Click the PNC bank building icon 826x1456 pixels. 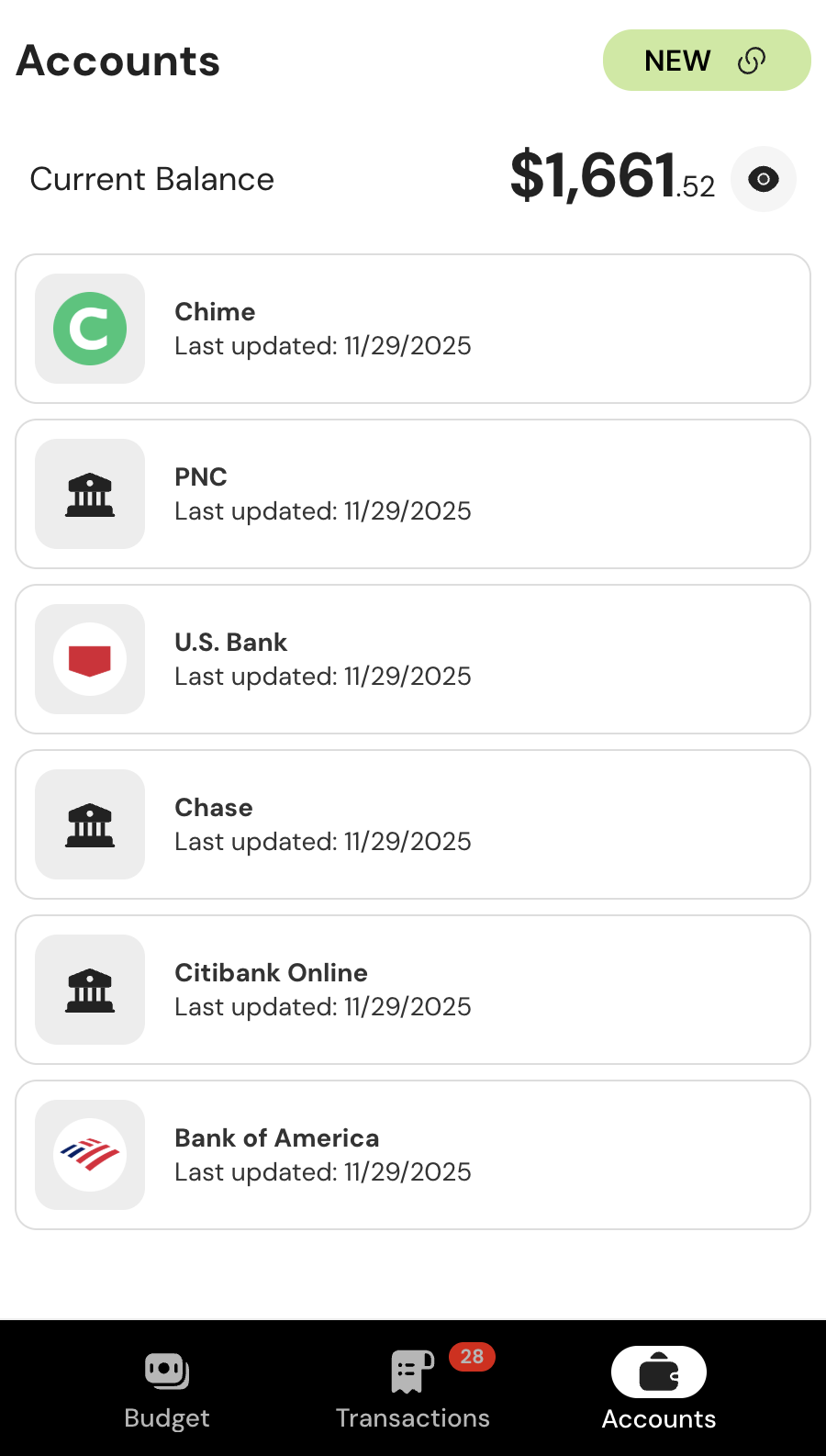click(89, 493)
